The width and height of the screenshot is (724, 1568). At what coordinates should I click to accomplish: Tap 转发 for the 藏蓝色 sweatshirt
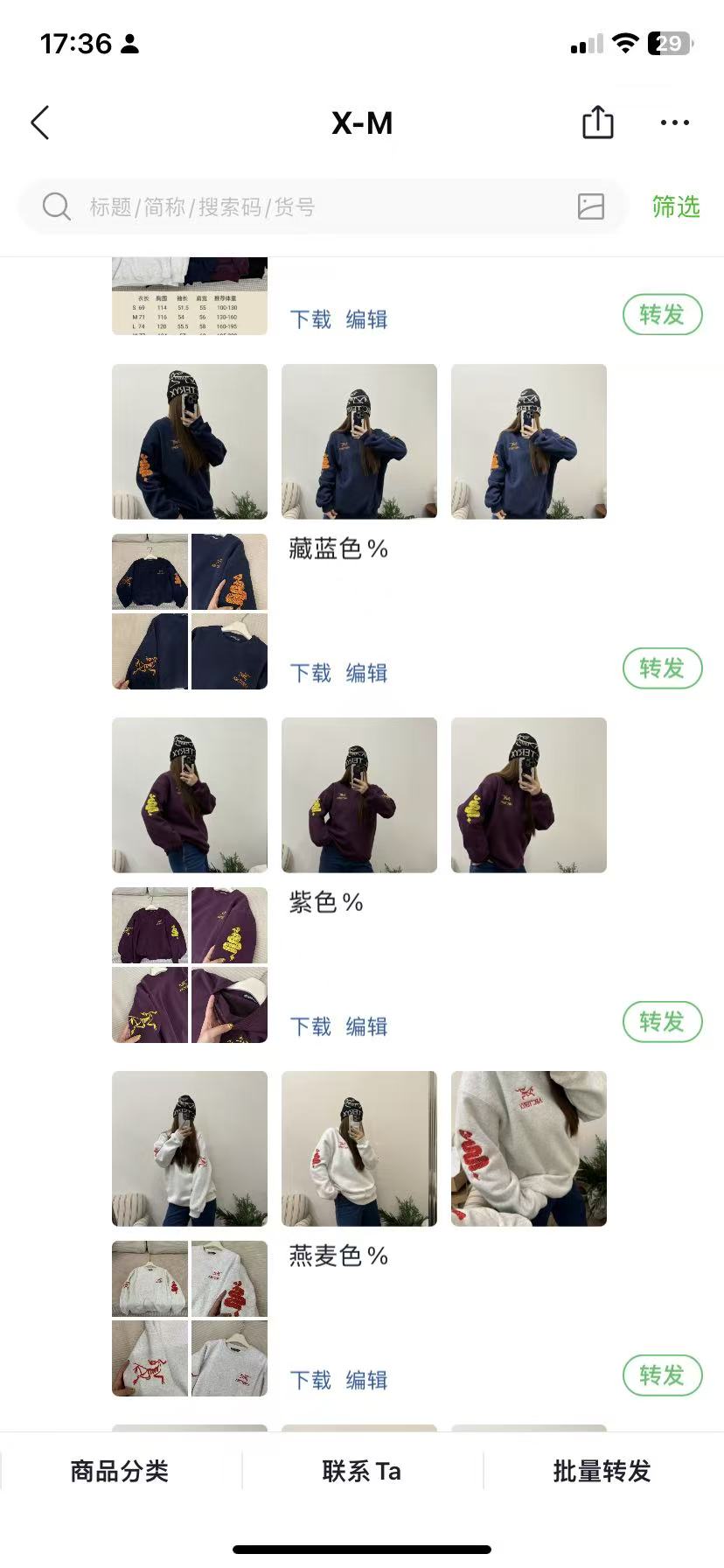(662, 668)
